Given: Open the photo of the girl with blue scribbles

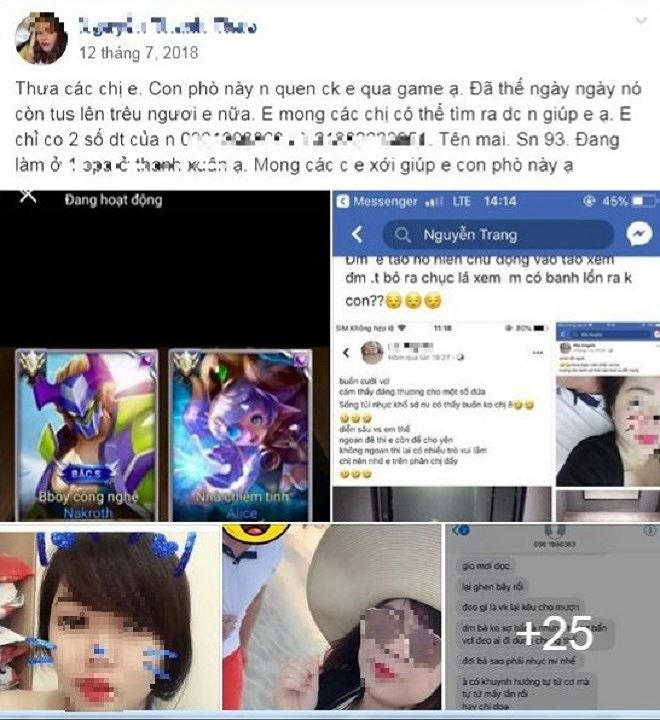Looking at the screenshot, I should (108, 620).
